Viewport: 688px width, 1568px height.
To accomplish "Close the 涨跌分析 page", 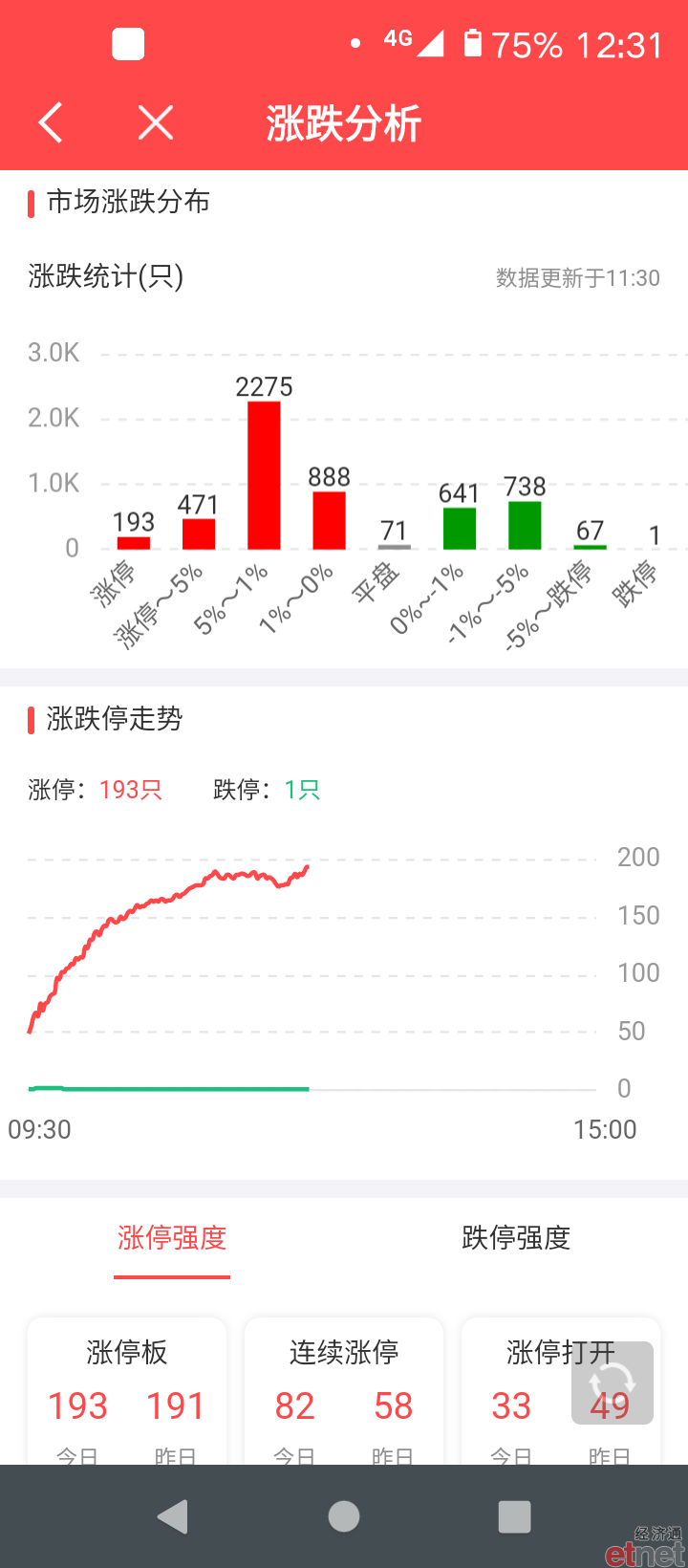I will point(156,123).
